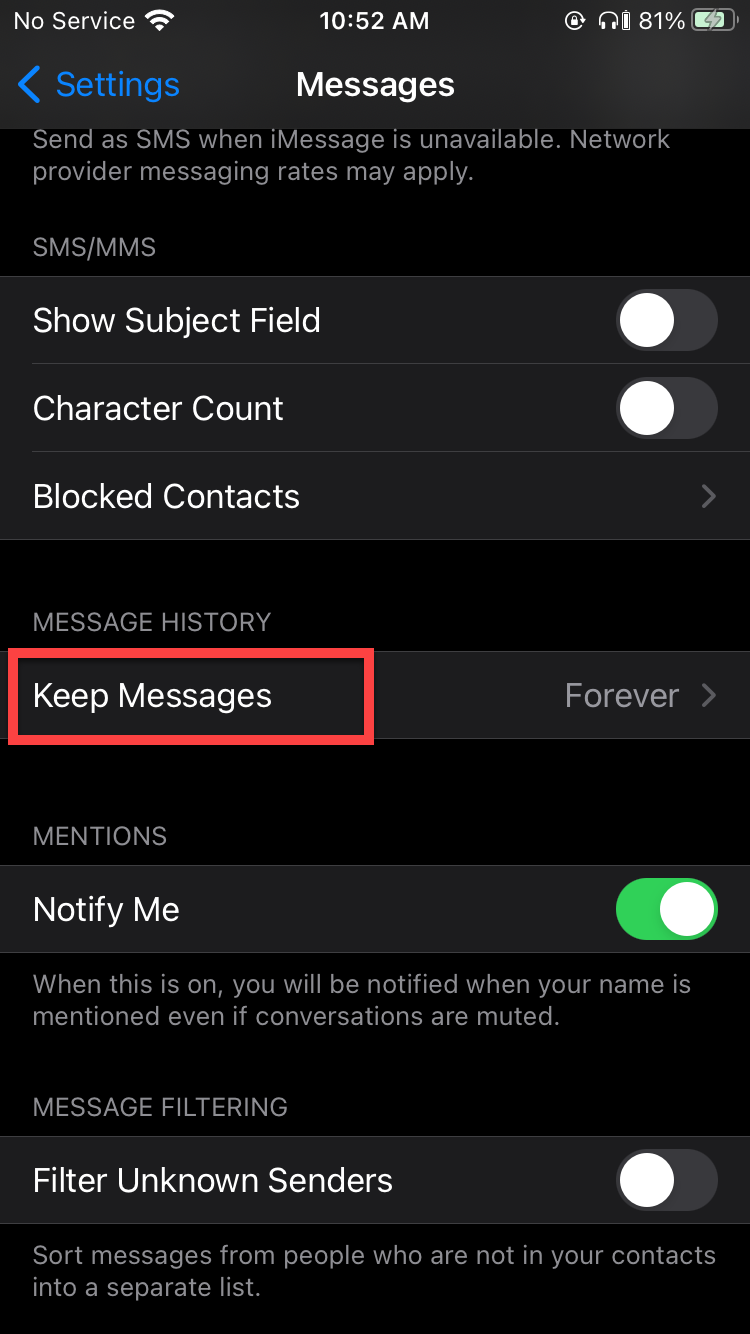Turn off Notify Me for mentions
750x1334 pixels.
[x=666, y=909]
